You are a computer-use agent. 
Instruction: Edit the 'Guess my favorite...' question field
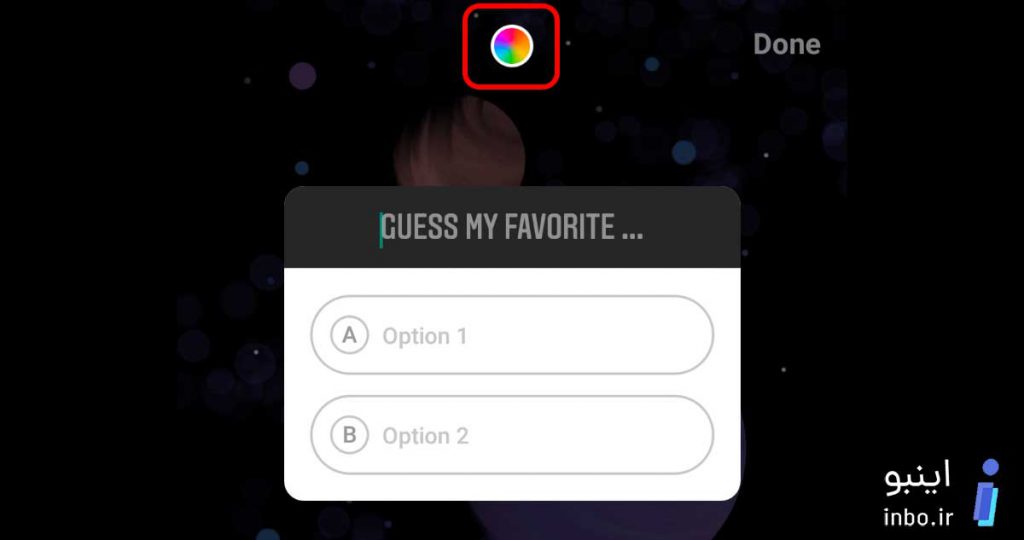click(x=512, y=228)
